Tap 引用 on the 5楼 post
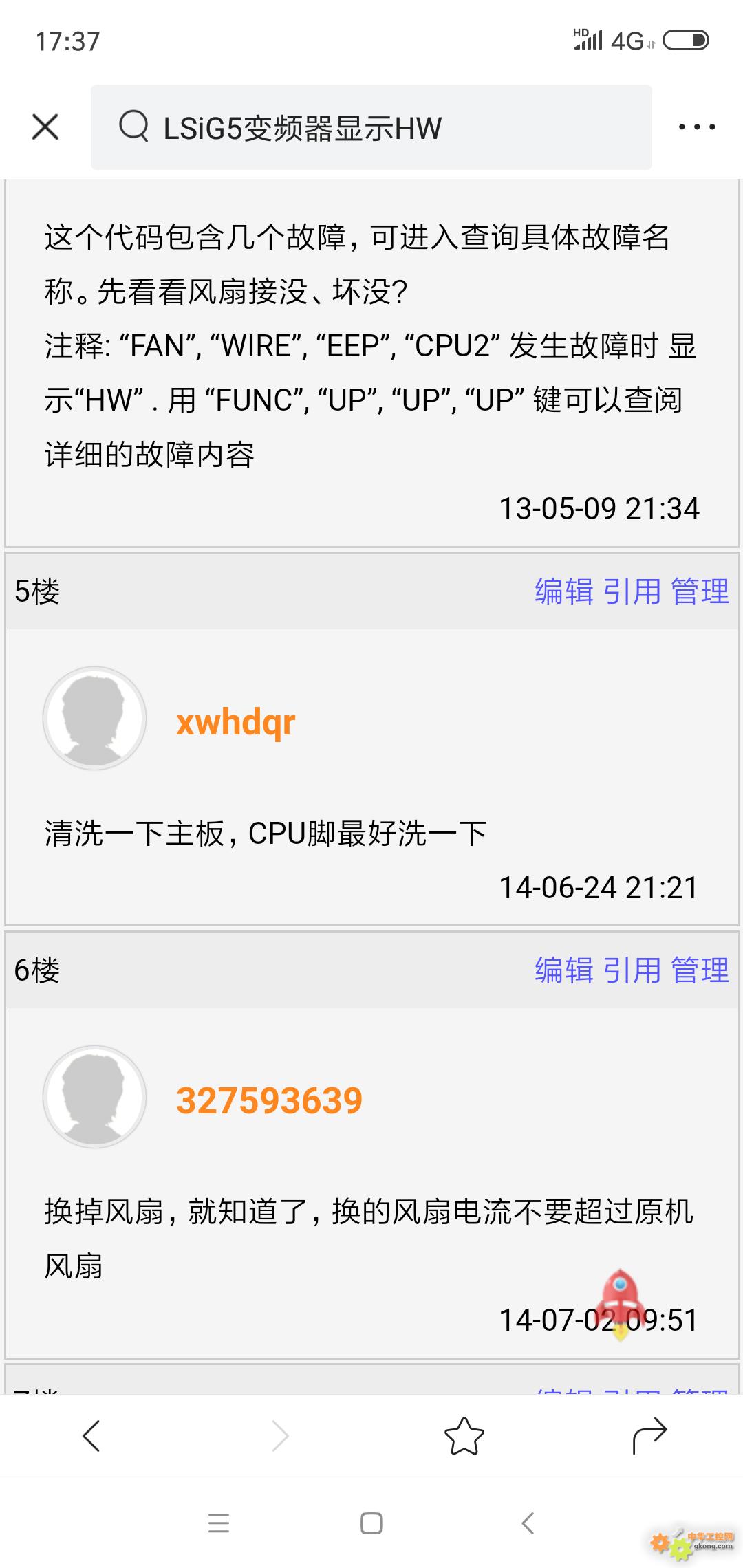 click(x=632, y=591)
